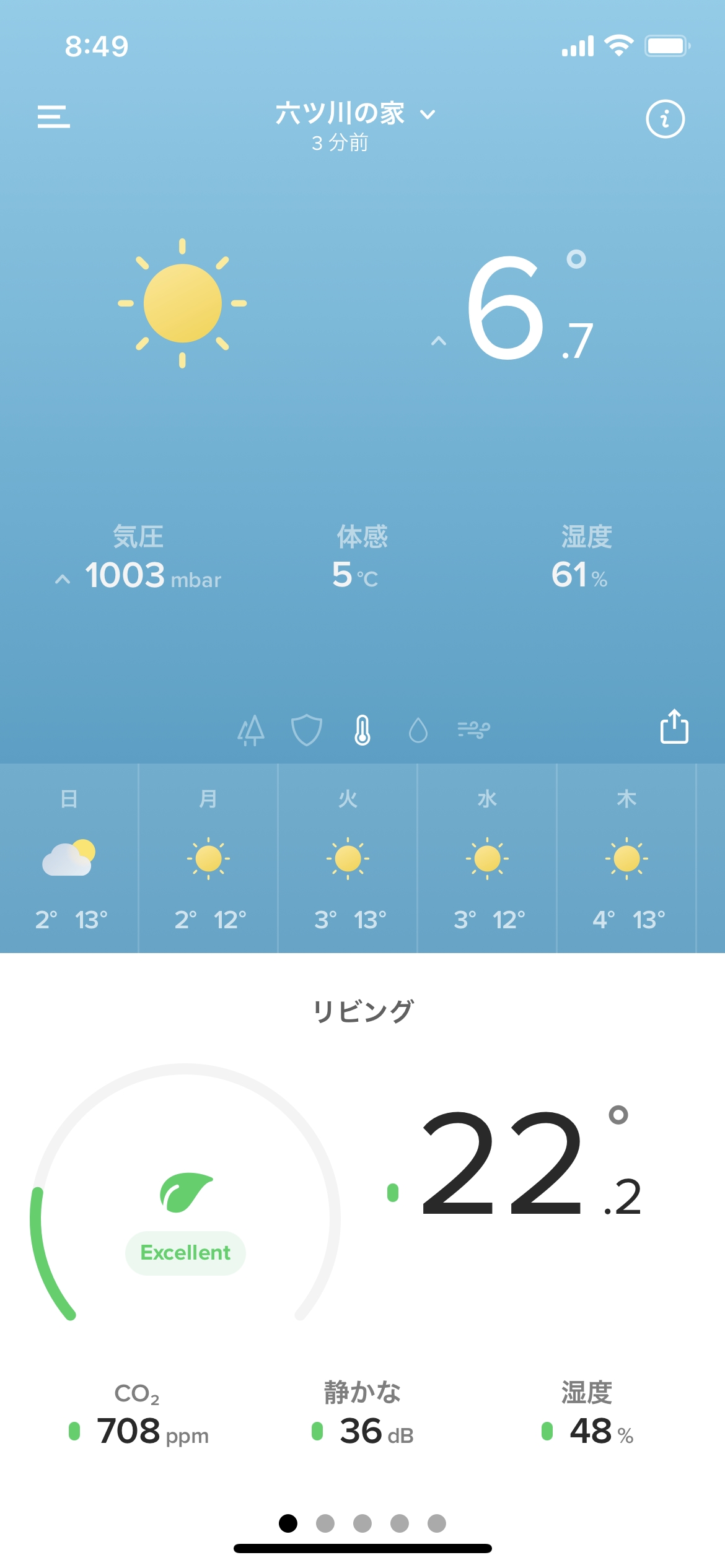
Task: Open Tuesday (火) forecast
Action: 348,858
